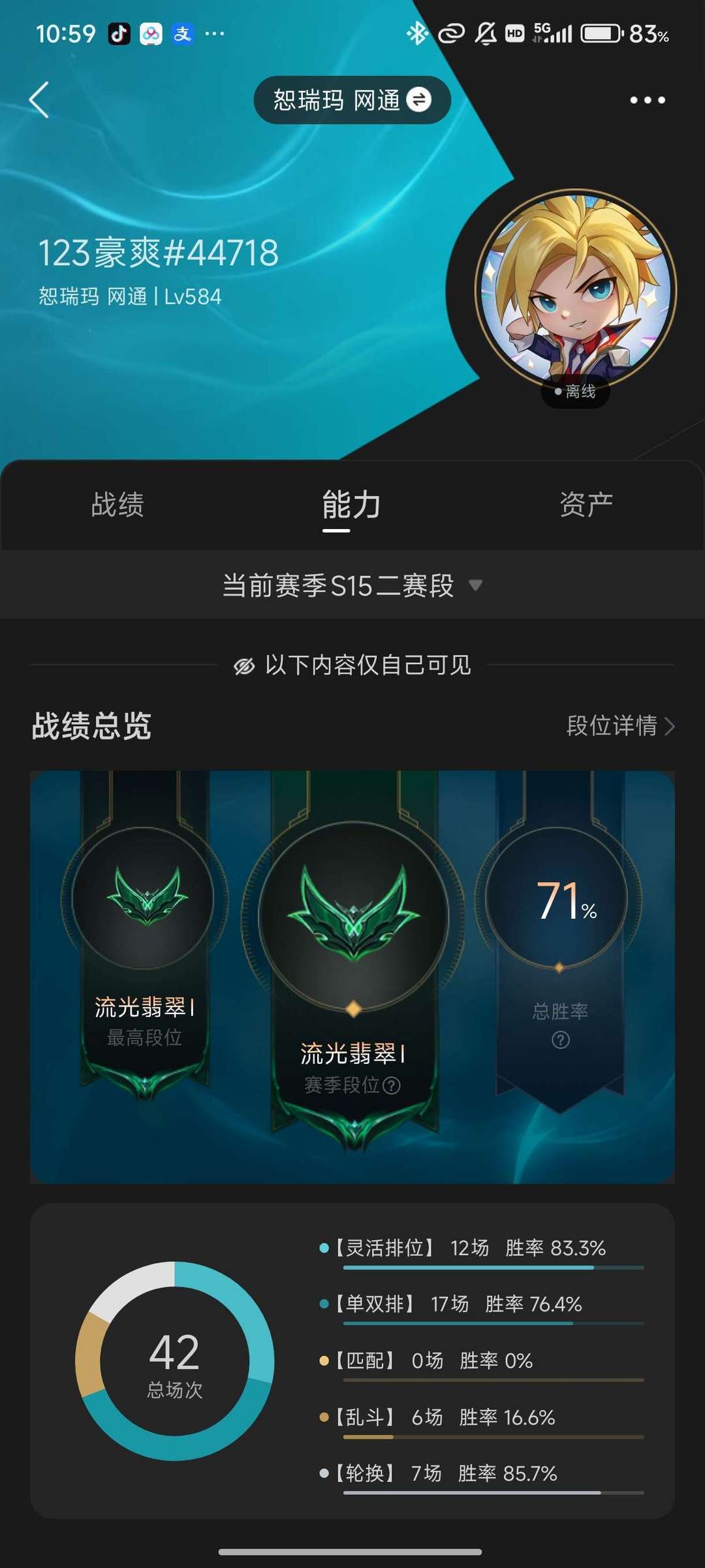Open the three-dot overflow menu

coord(647,100)
